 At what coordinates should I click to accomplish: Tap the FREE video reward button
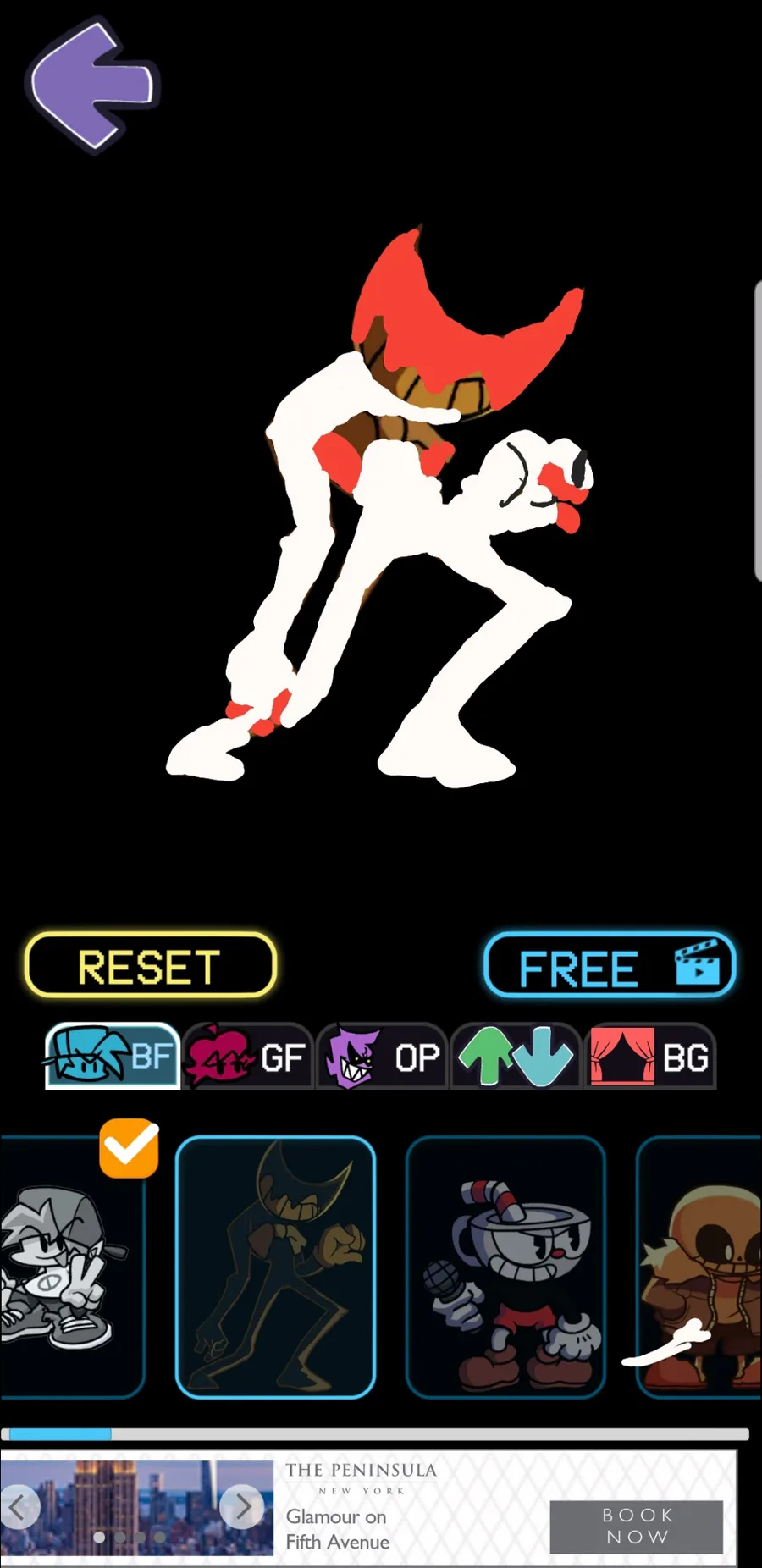click(x=610, y=965)
